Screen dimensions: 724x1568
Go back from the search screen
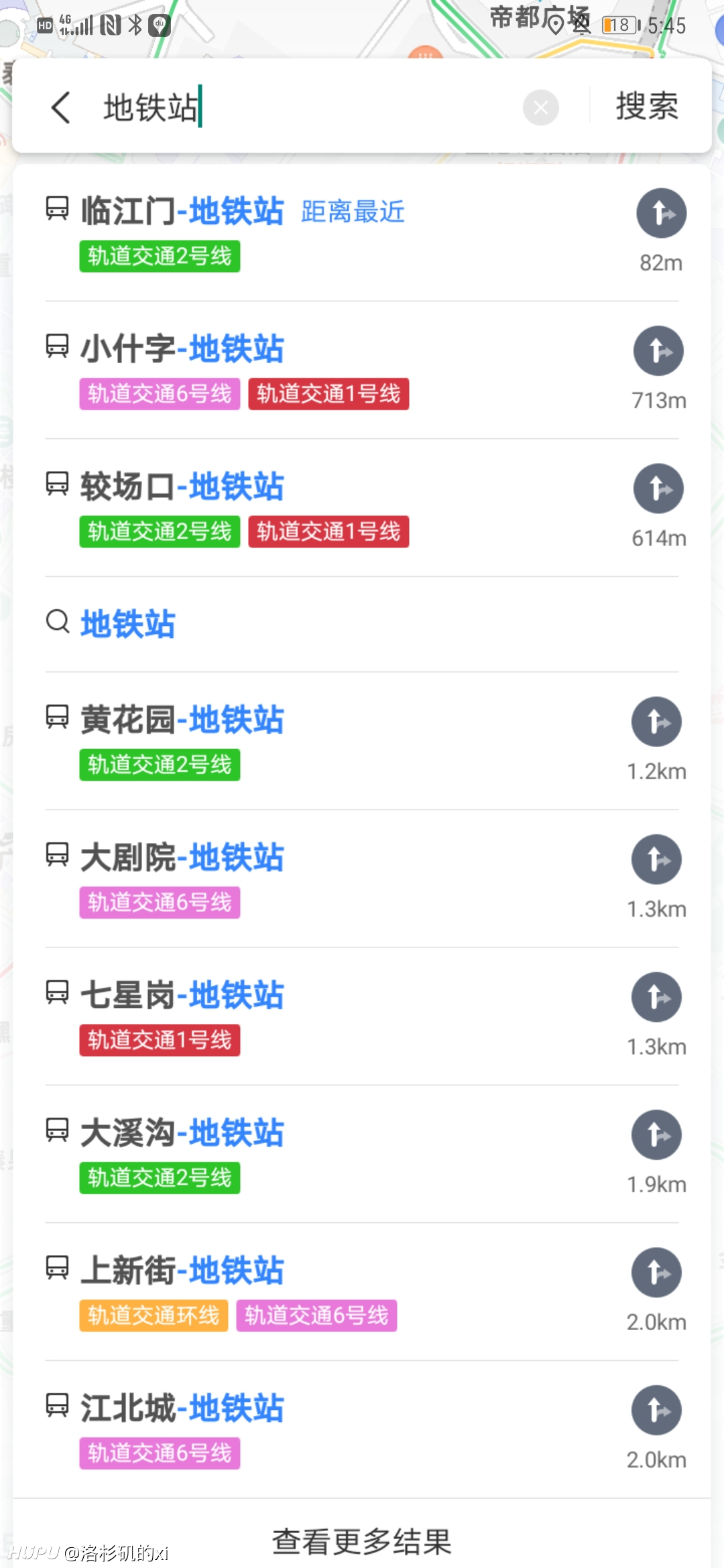click(x=60, y=107)
